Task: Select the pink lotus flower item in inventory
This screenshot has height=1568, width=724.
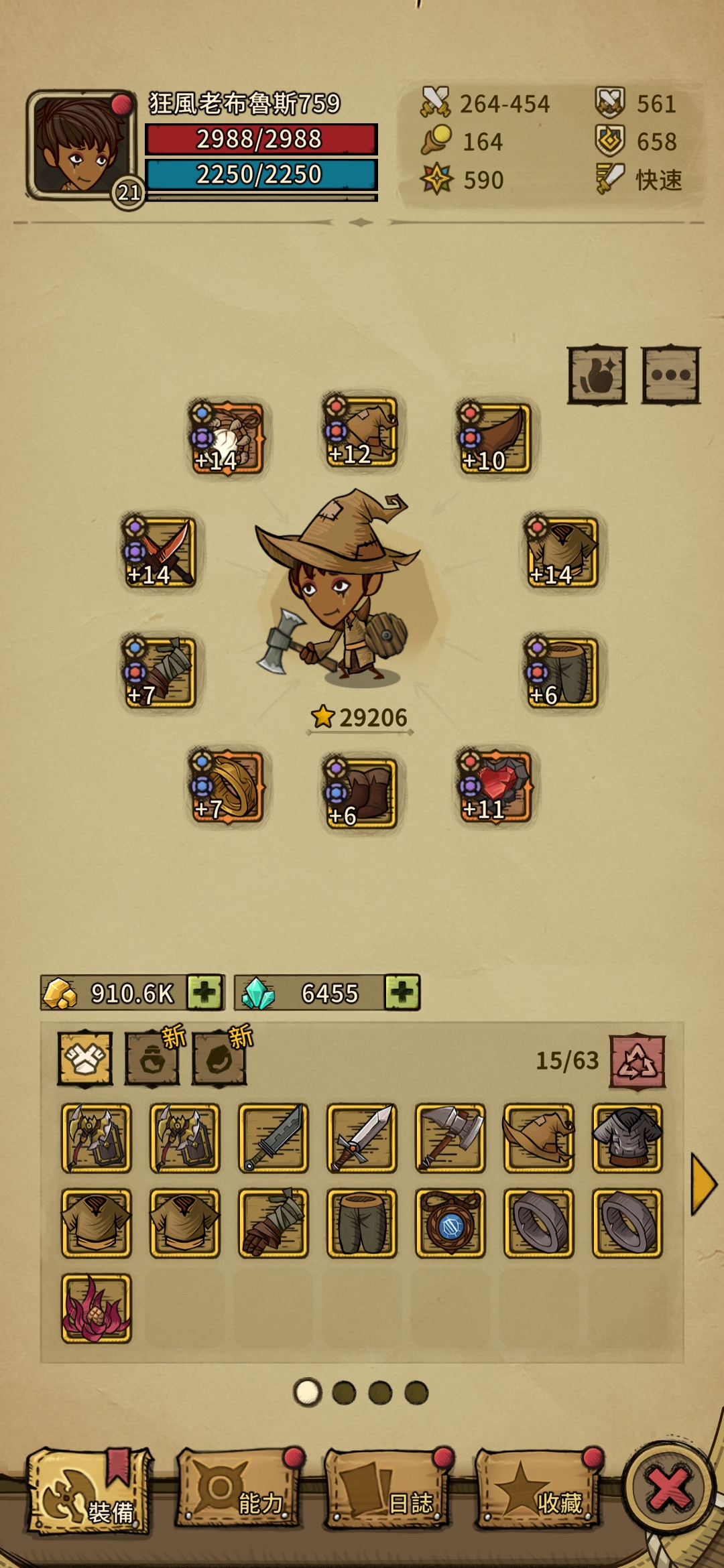Action: (96, 1309)
